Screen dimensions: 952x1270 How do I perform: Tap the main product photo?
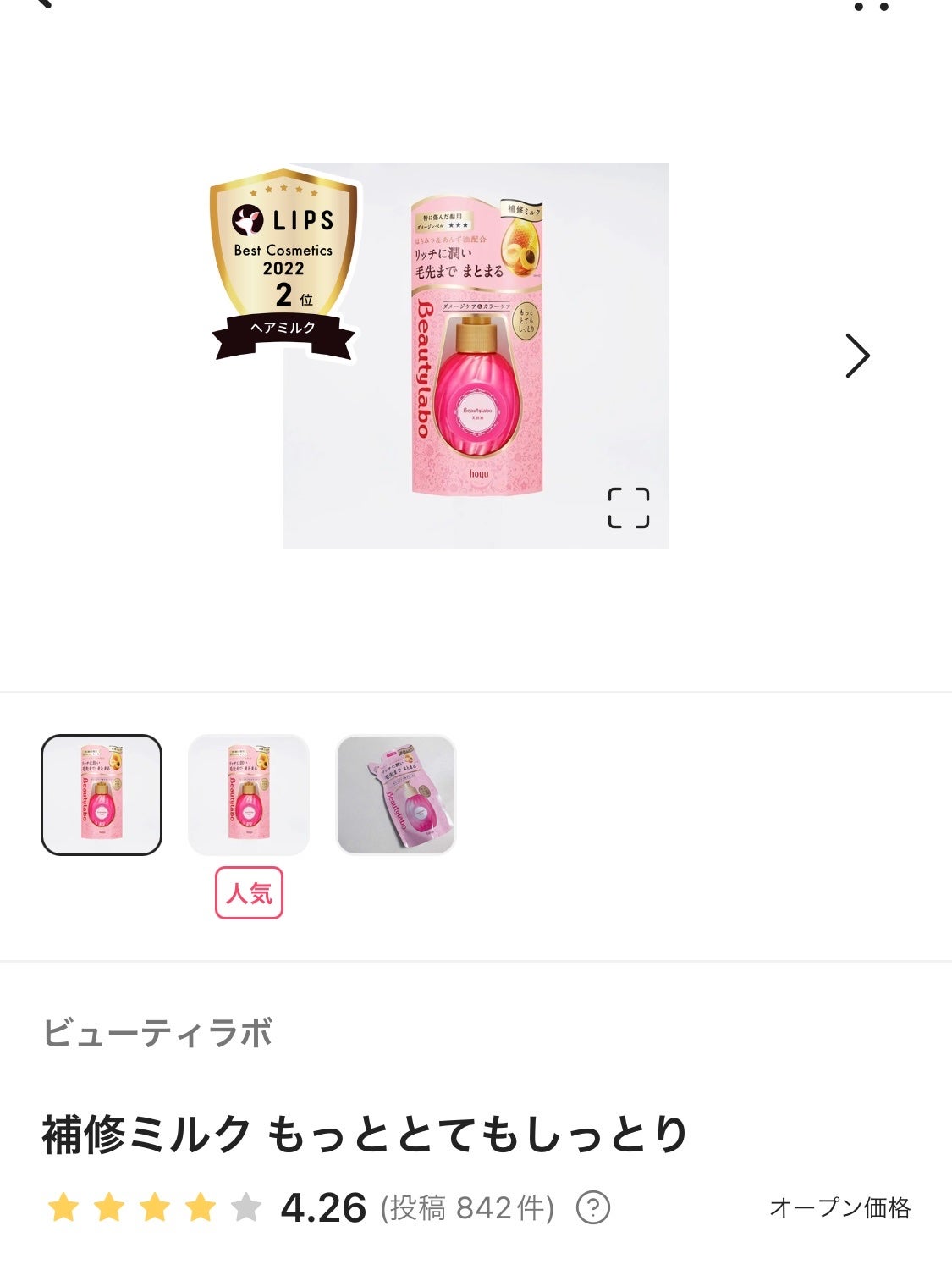(x=474, y=356)
